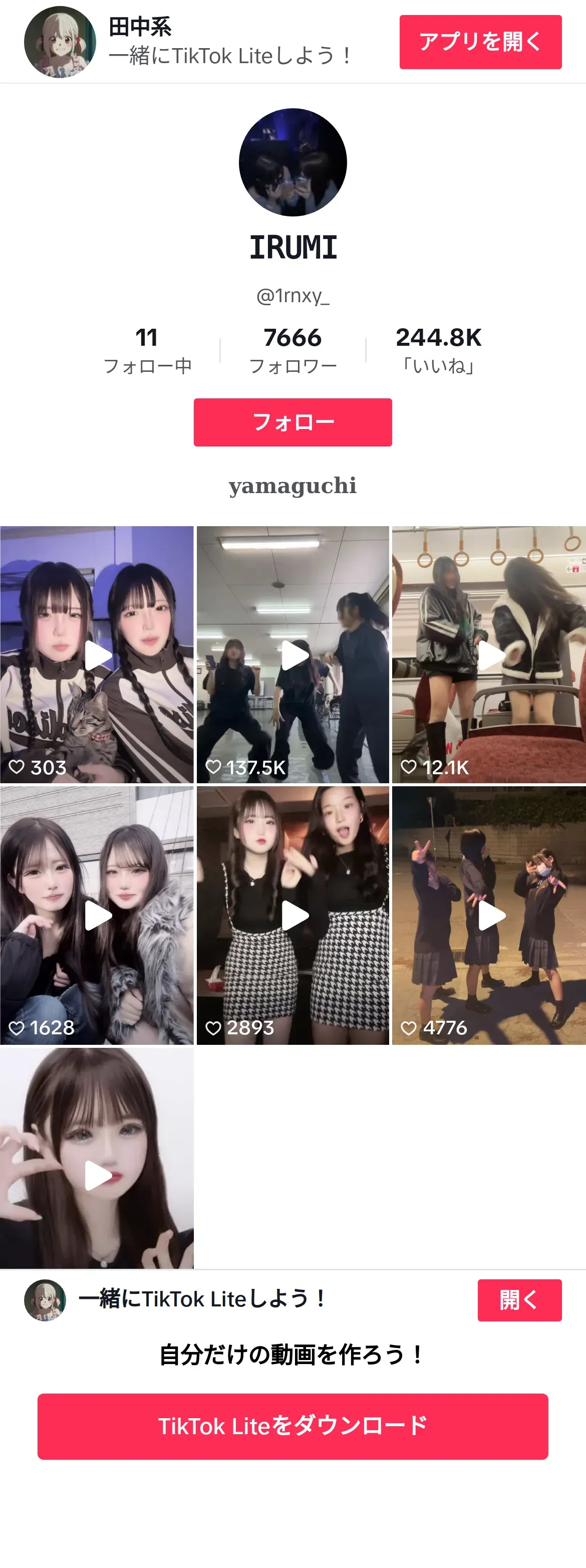This screenshot has width=586, height=1568.
Task: Download TikTok Lite via the red button
Action: (x=292, y=1426)
